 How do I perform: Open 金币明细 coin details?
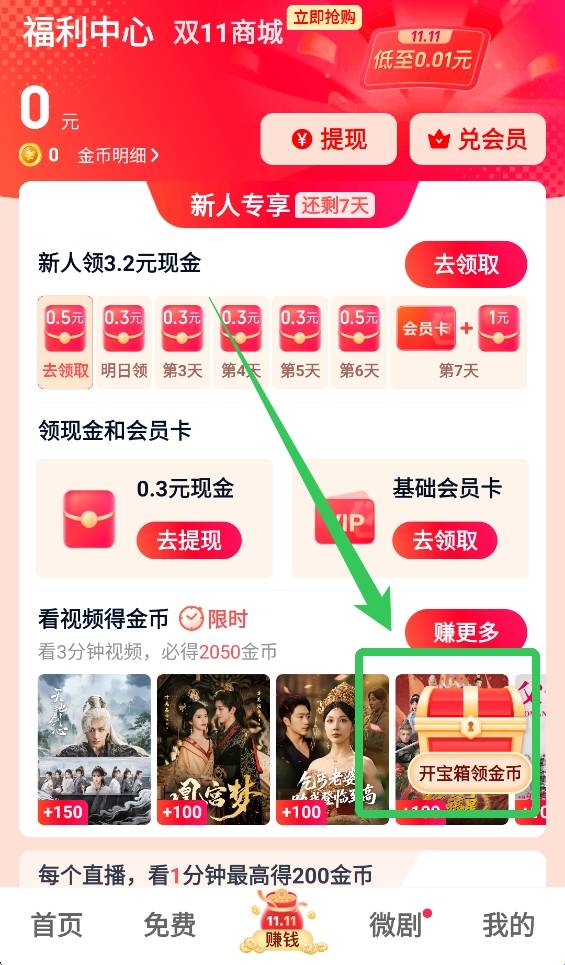tap(118, 156)
